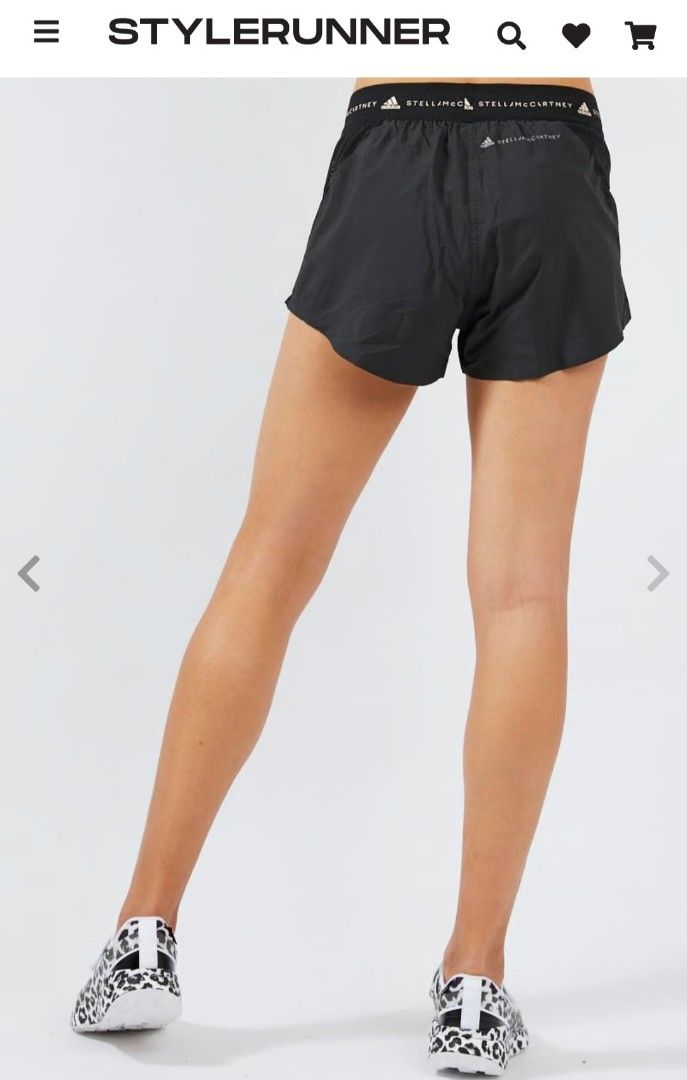Show the next product image
Viewport: 687px width, 1080px height.
tap(657, 574)
